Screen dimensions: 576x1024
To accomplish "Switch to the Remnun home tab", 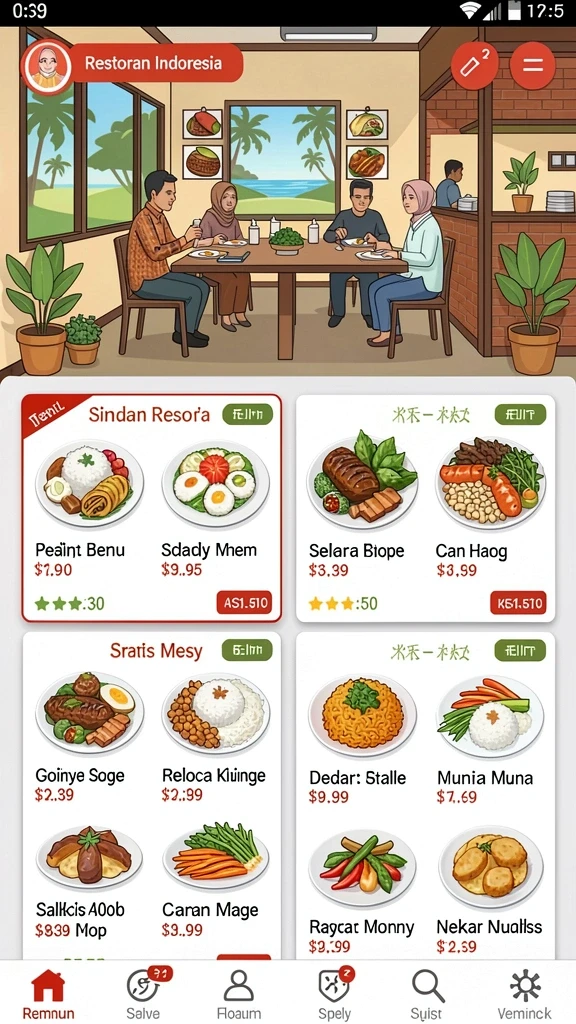I will pos(48,995).
